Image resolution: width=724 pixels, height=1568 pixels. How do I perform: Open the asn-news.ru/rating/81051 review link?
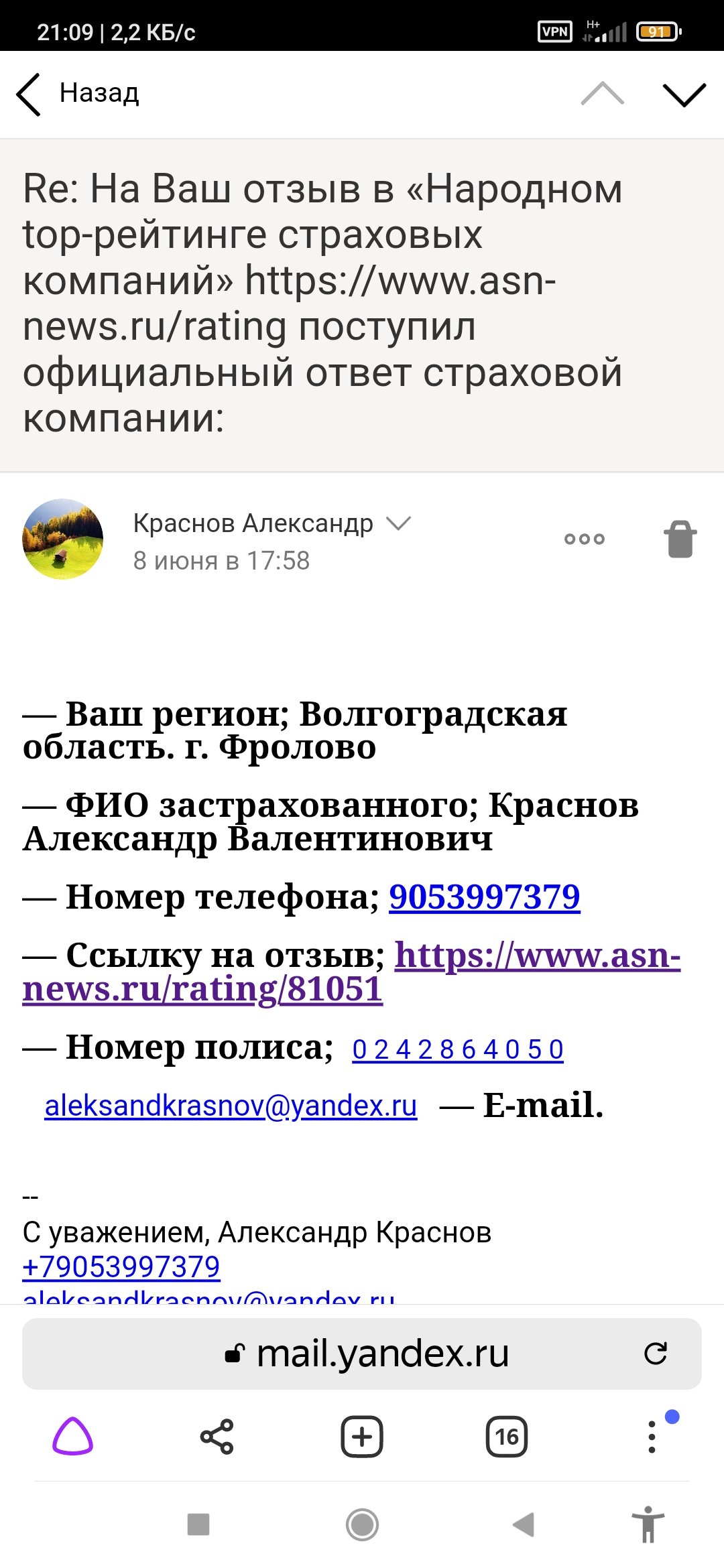pos(351,972)
